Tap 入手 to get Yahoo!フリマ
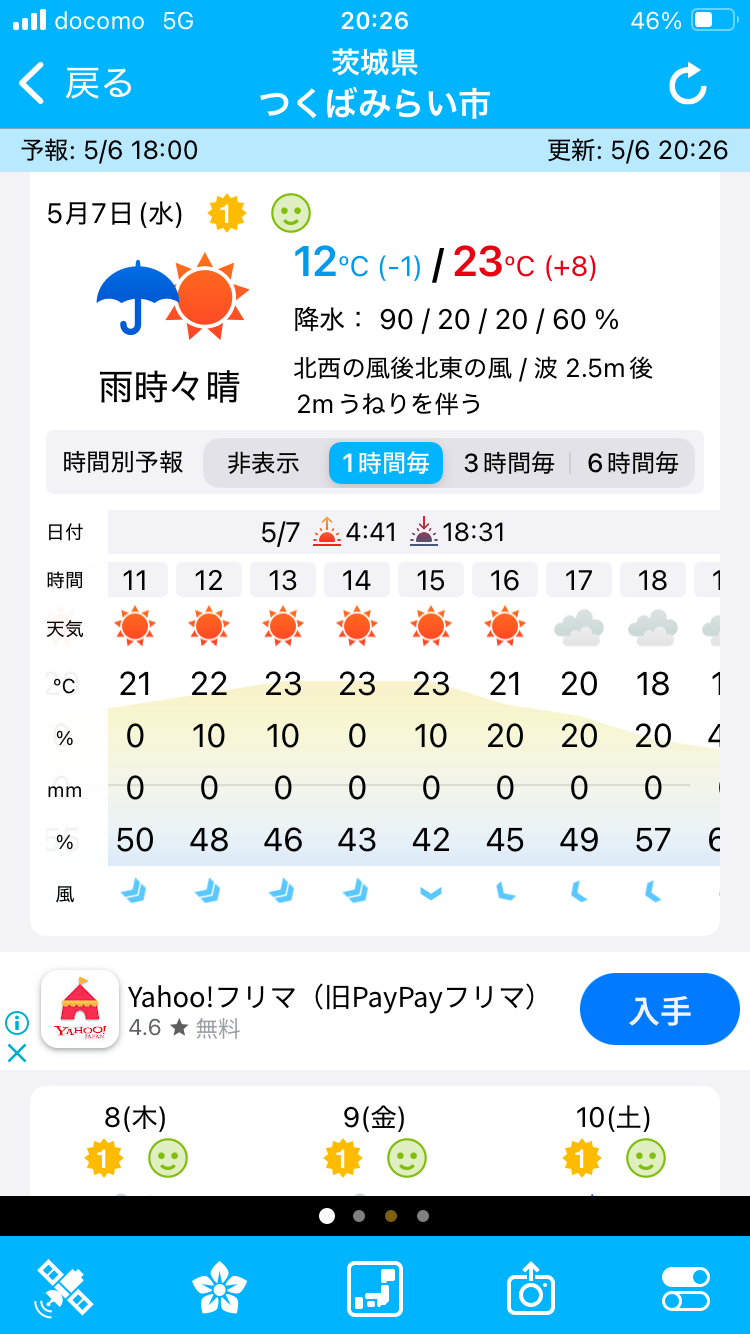Viewport: 750px width, 1334px height. [x=660, y=1009]
